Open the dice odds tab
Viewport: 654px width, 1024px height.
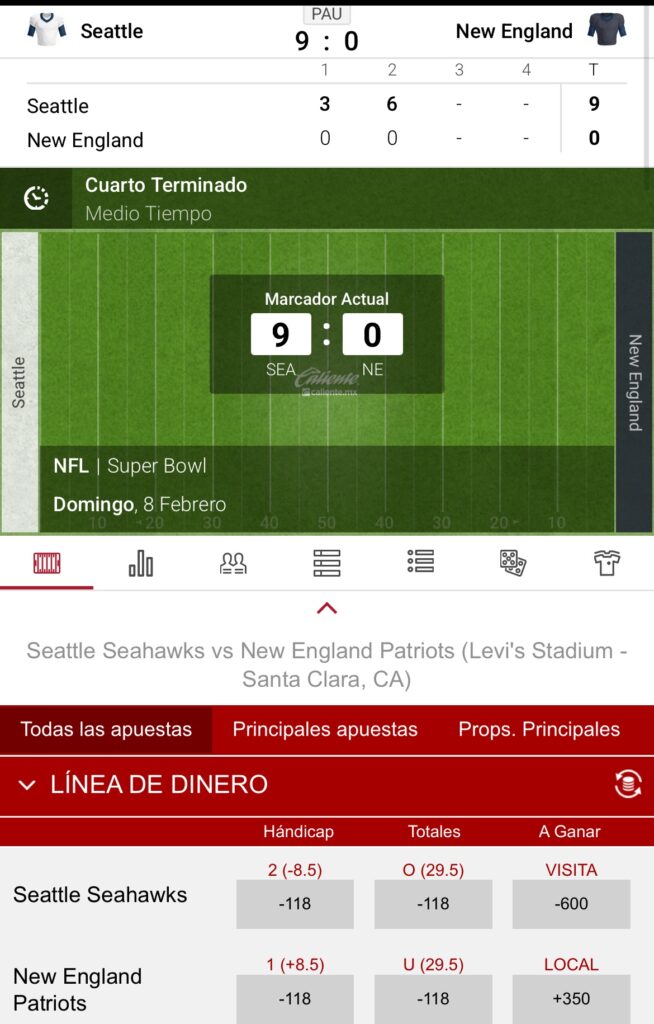coord(513,564)
